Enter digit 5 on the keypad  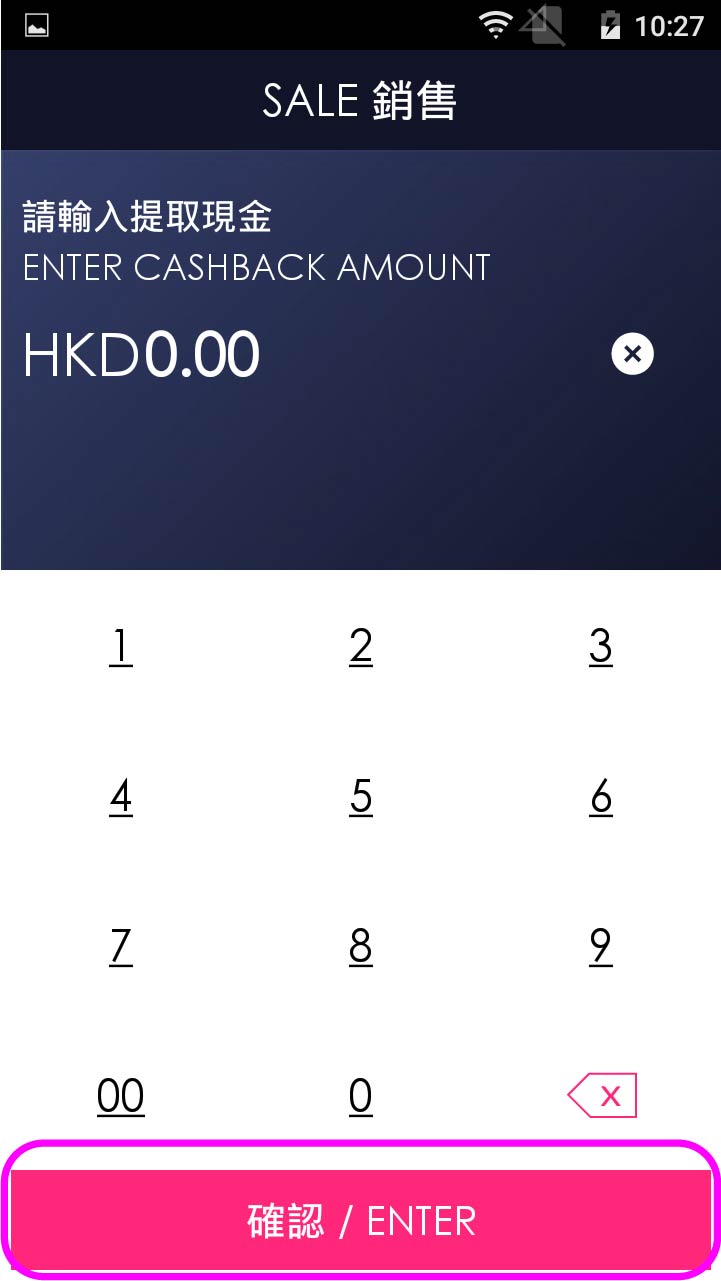tap(361, 797)
